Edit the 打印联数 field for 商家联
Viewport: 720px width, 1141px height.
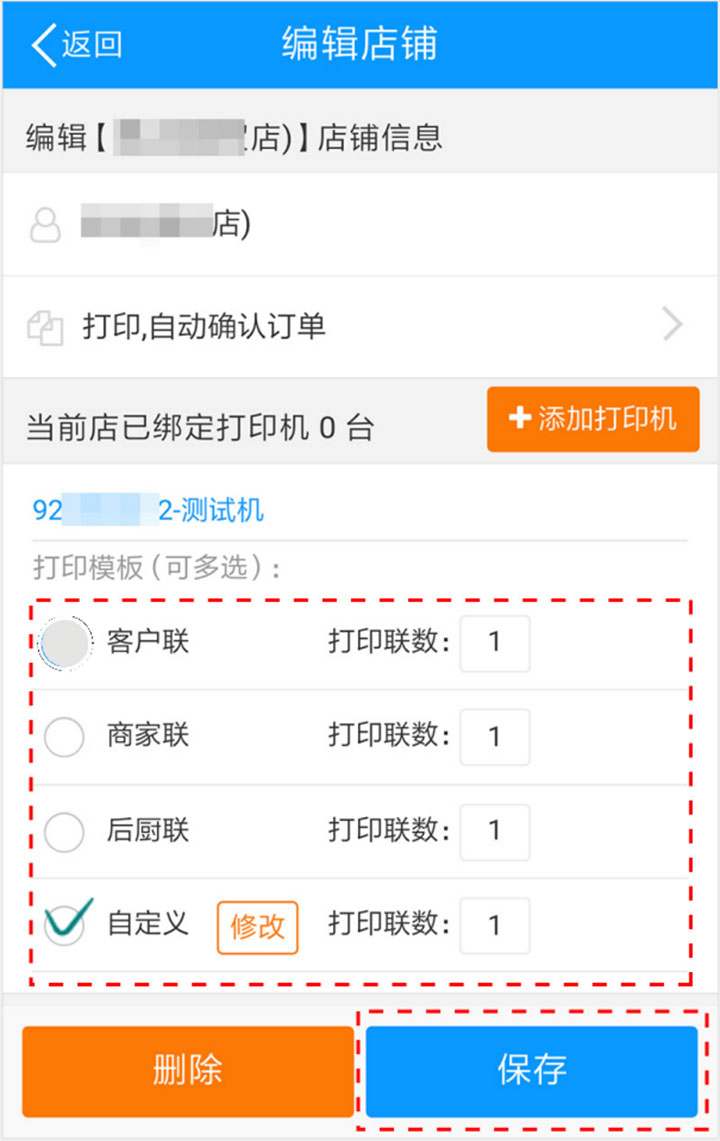pos(494,737)
